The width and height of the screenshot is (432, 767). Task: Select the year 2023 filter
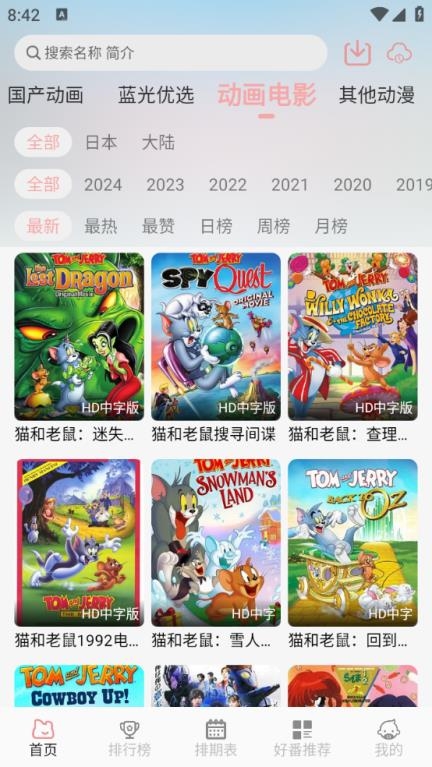pos(165,184)
